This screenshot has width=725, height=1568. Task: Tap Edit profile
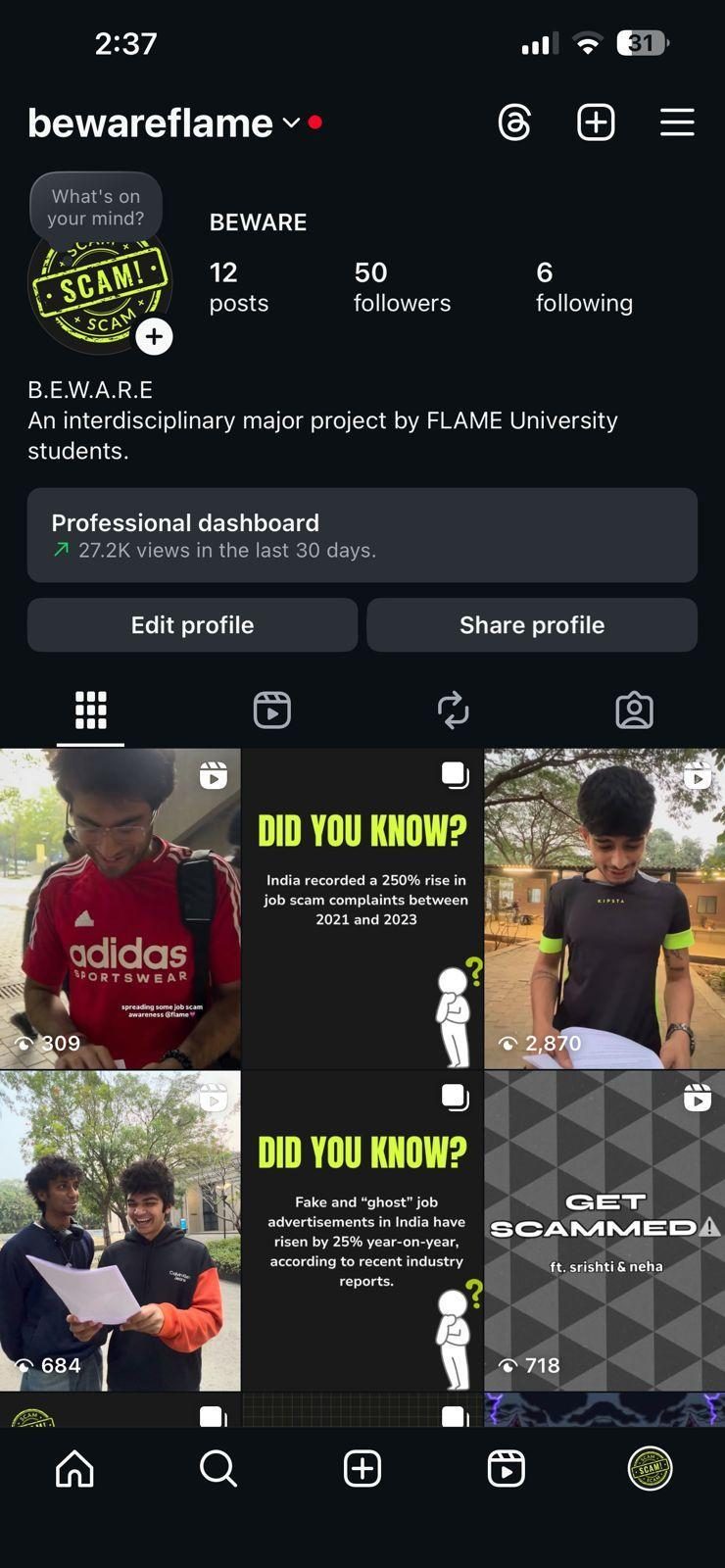click(x=192, y=625)
